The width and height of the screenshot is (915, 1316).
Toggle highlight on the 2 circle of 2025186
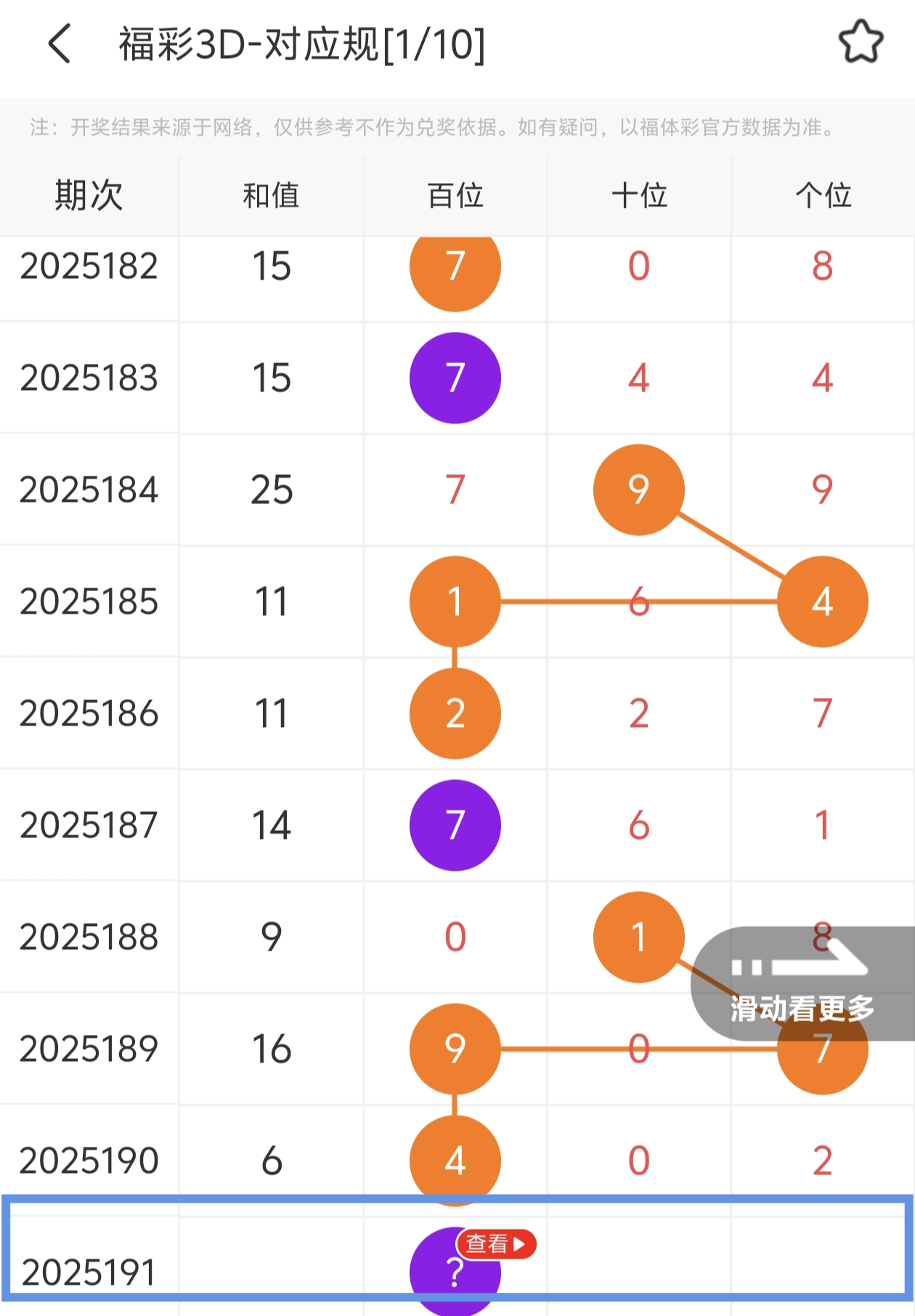(x=455, y=713)
